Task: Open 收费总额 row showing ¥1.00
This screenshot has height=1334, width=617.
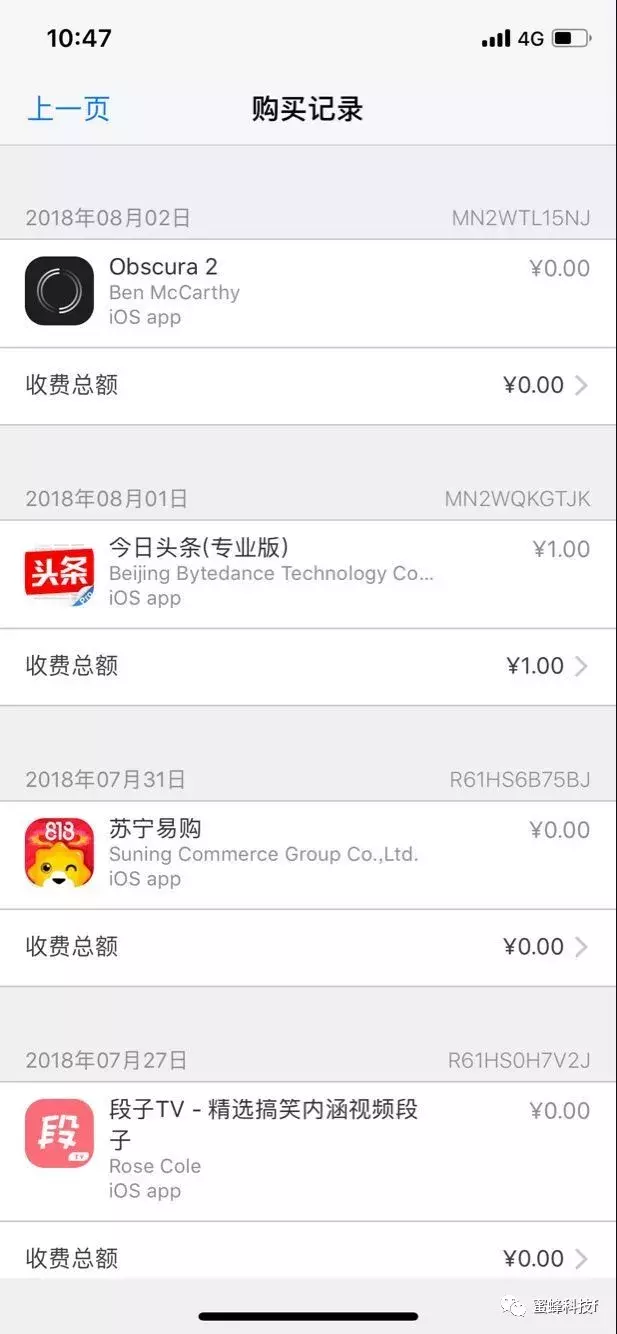Action: (308, 667)
